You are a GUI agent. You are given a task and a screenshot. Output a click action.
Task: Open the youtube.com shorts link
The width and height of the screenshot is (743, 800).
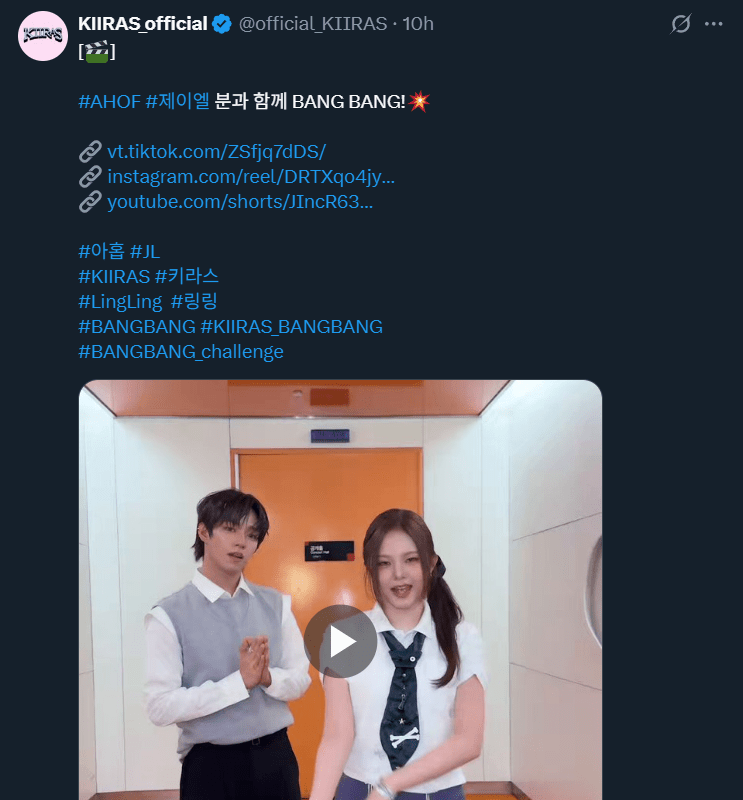(x=240, y=202)
